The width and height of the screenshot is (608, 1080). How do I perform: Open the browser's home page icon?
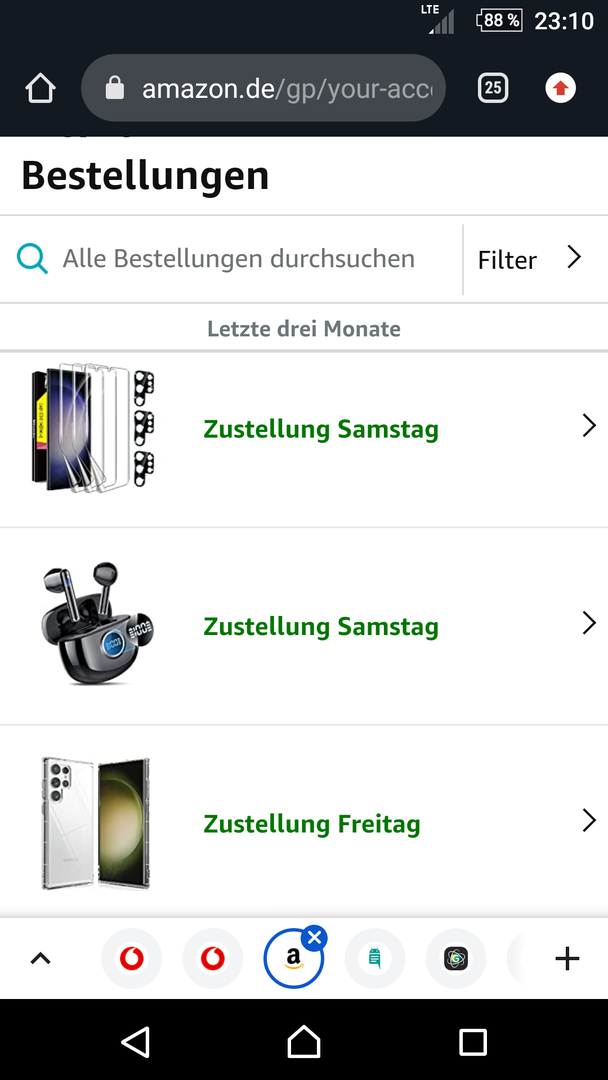(x=40, y=89)
